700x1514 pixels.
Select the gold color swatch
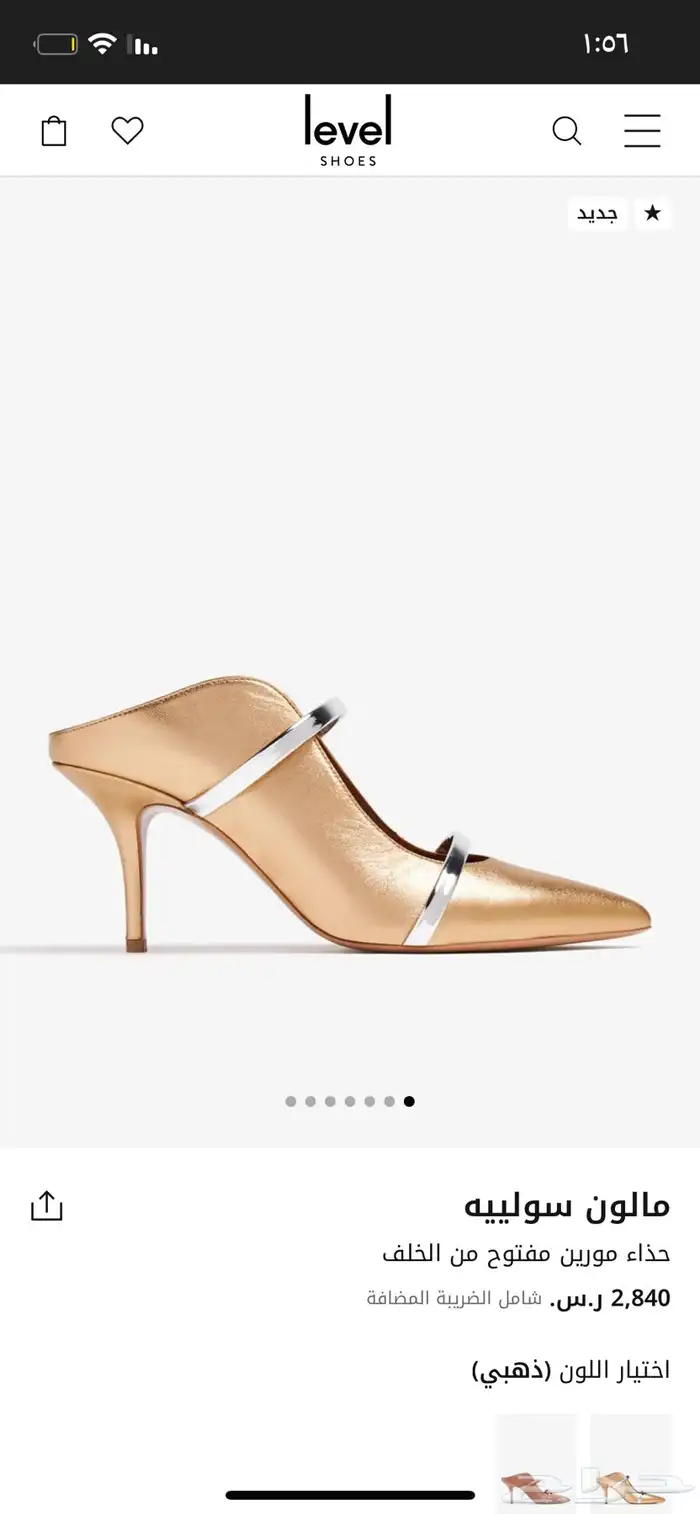tap(630, 1460)
